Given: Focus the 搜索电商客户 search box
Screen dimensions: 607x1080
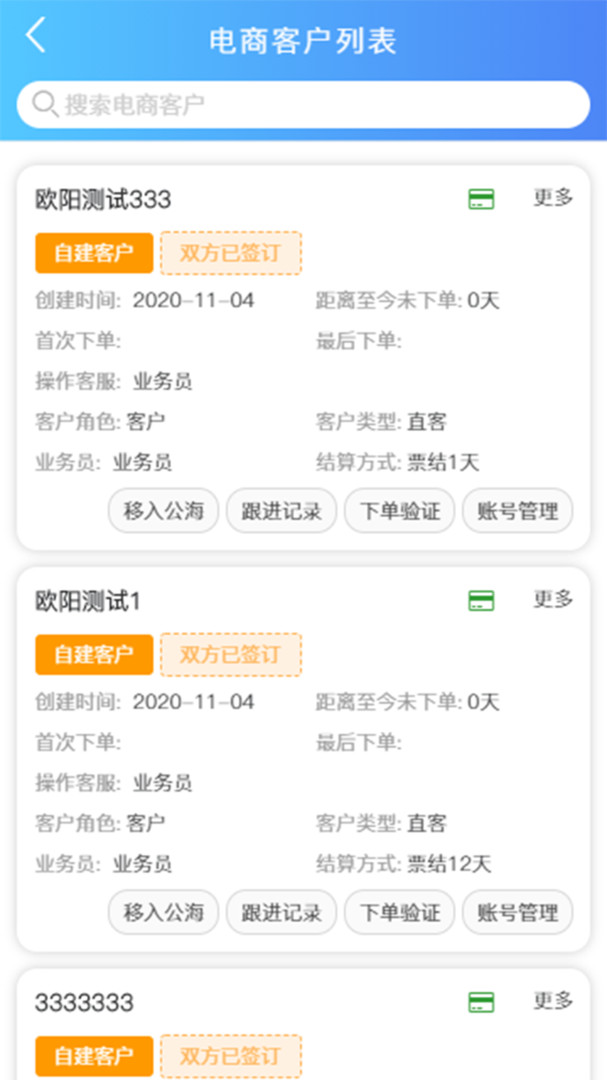Looking at the screenshot, I should pyautogui.click(x=303, y=105).
